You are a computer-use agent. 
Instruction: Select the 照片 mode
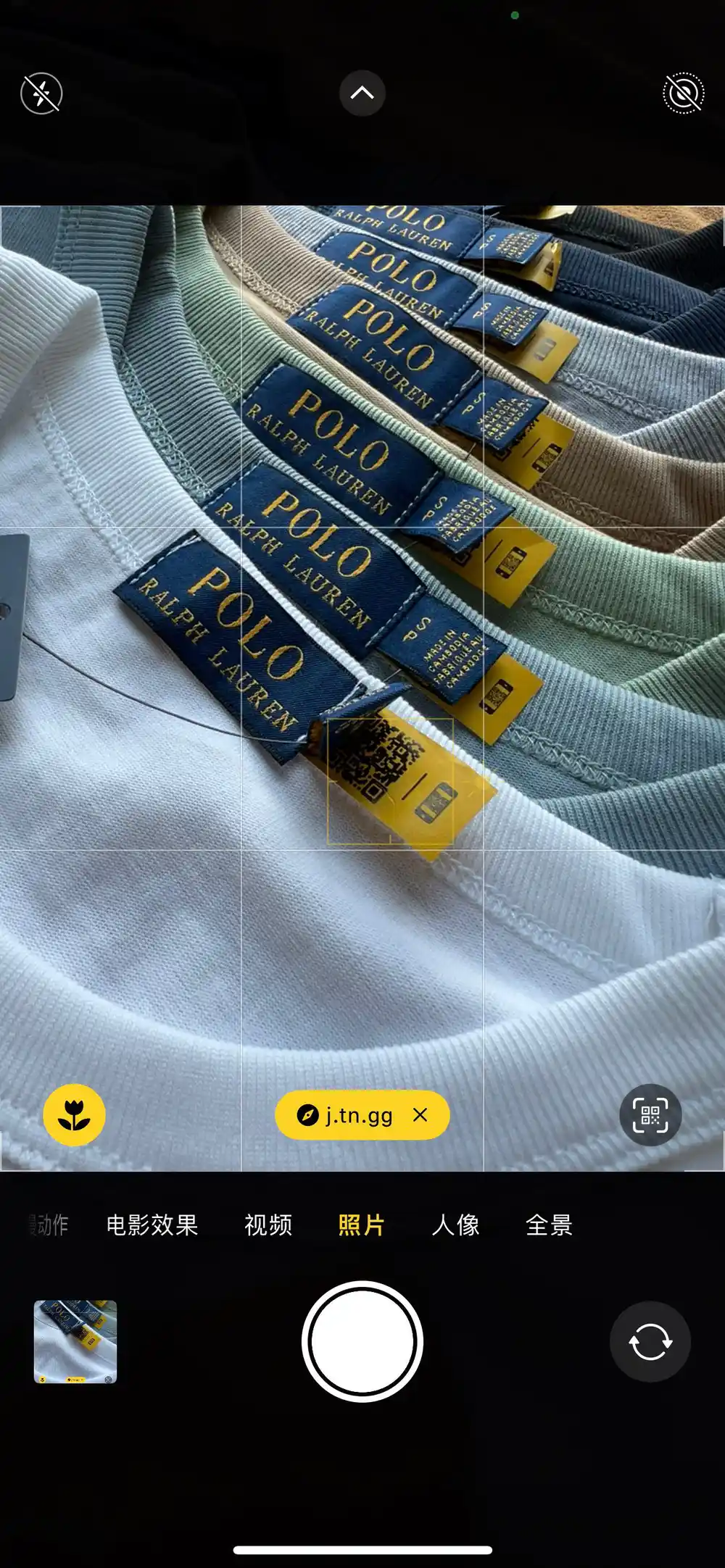[361, 1225]
